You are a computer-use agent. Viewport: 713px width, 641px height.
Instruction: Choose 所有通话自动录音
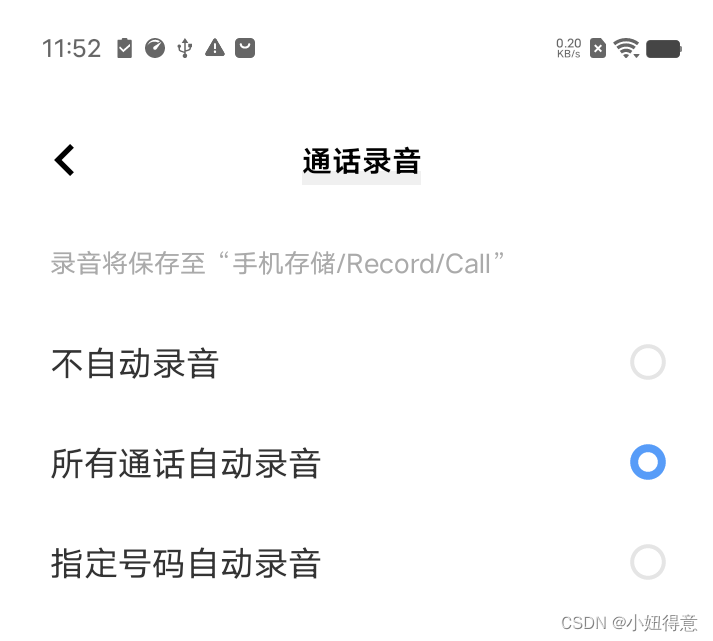(647, 462)
